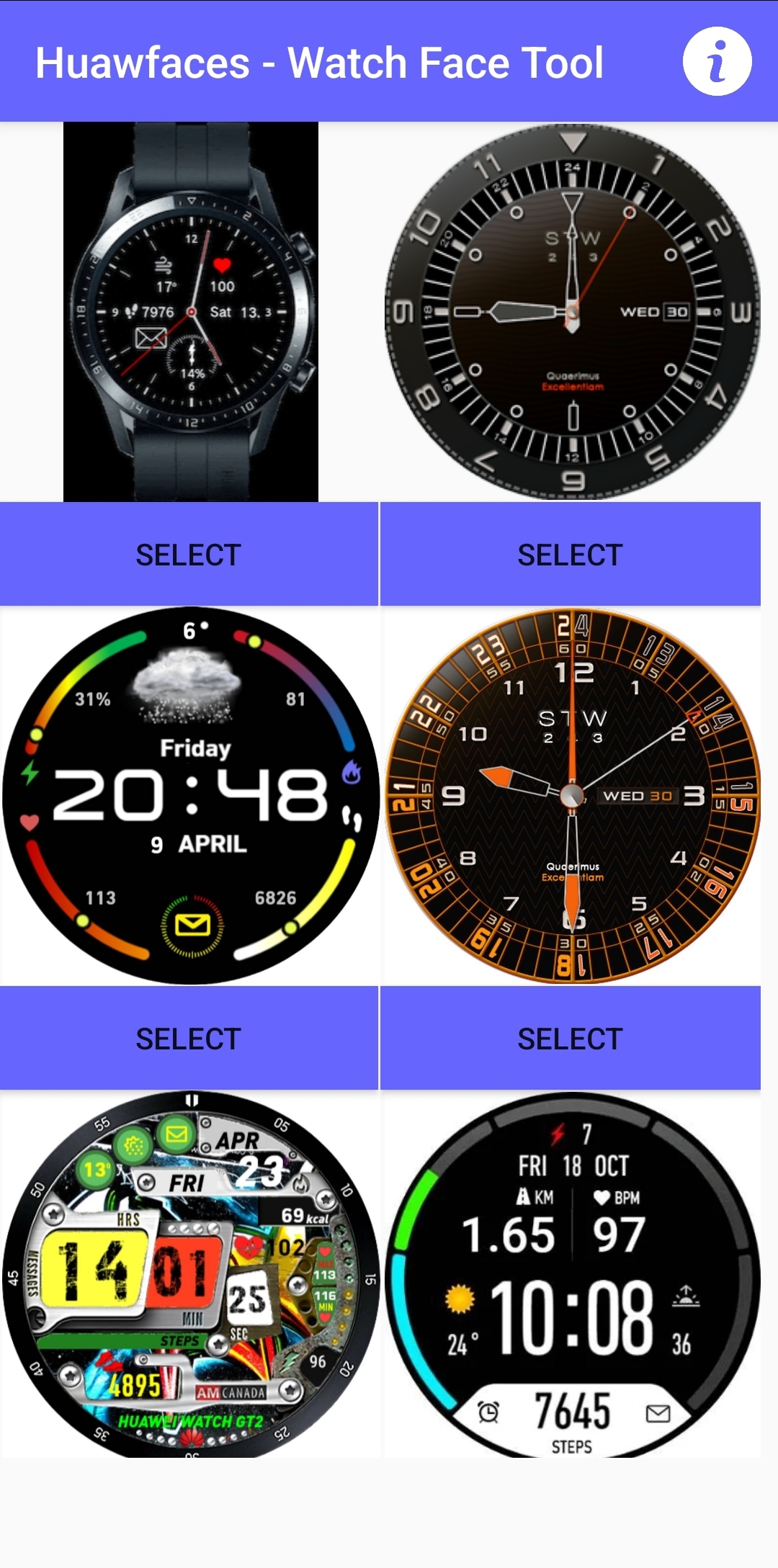The width and height of the screenshot is (778, 1568).
Task: Select the Friday 20:48 digital watch face
Action: tap(189, 1039)
